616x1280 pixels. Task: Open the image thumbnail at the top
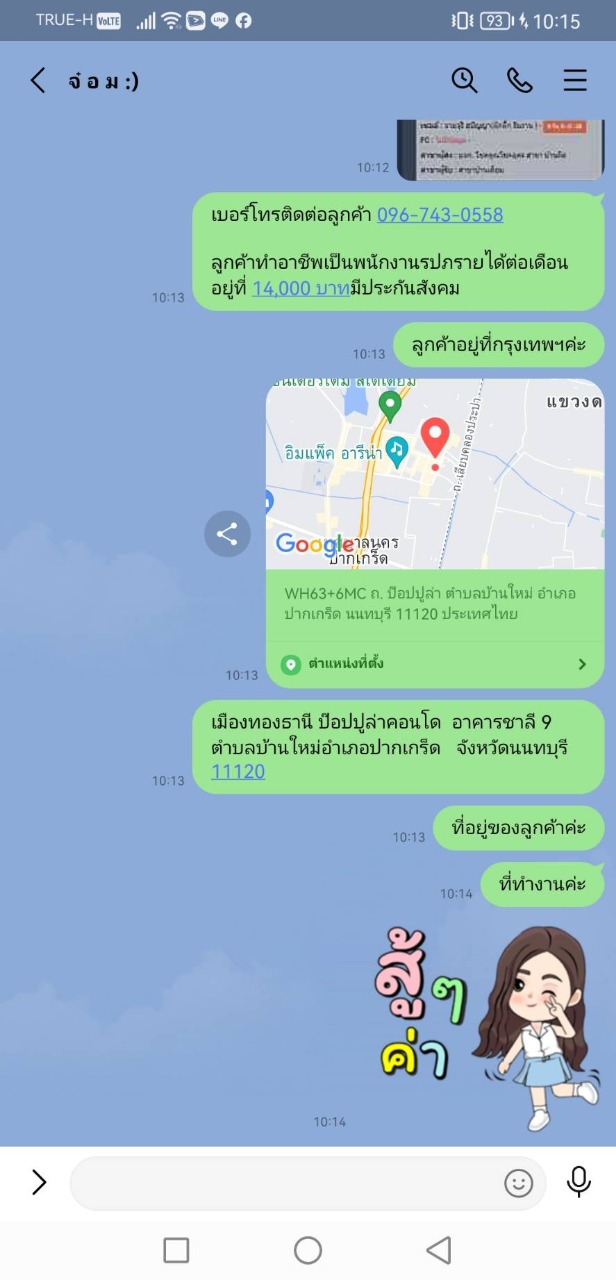(x=500, y=150)
